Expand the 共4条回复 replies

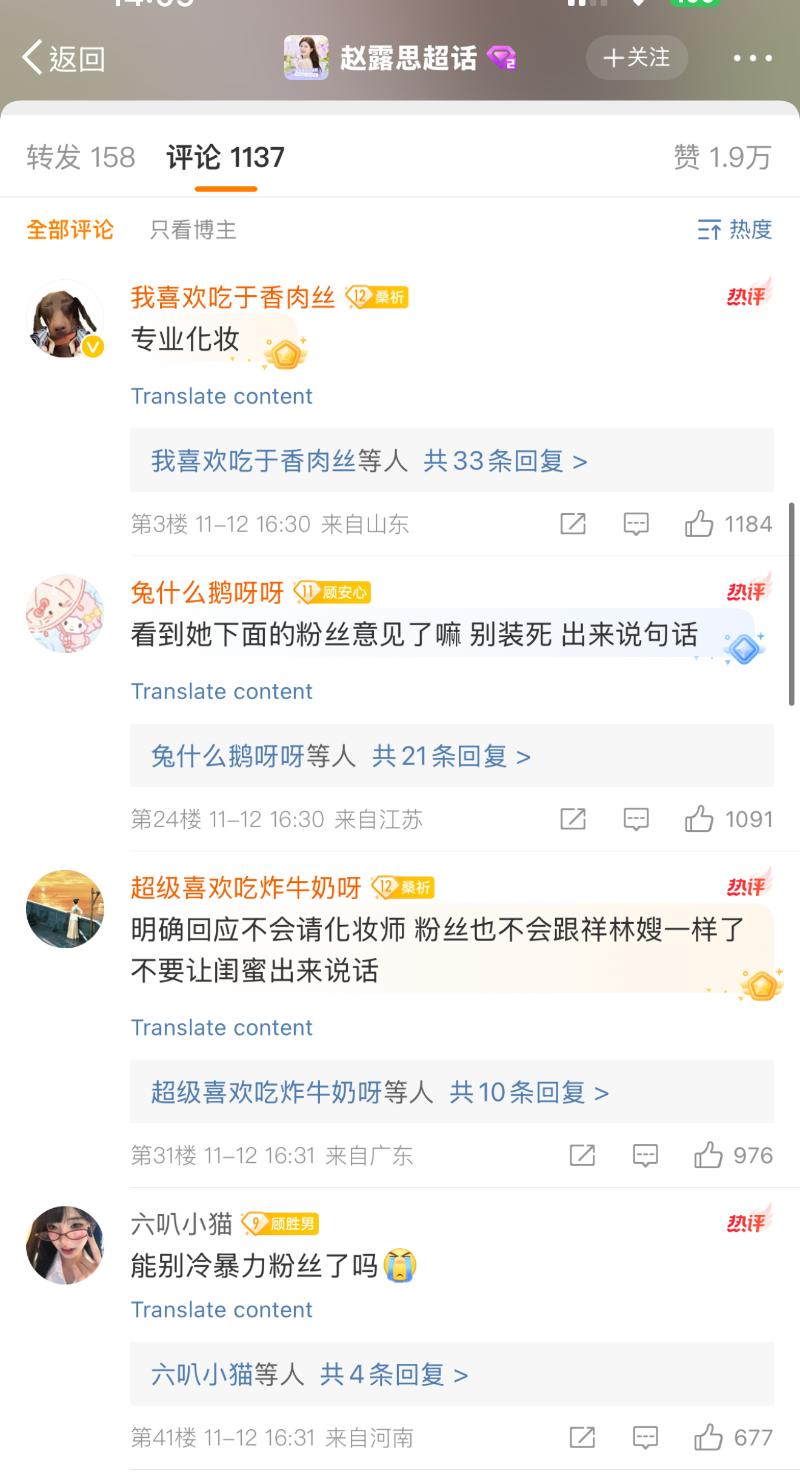coord(394,1375)
